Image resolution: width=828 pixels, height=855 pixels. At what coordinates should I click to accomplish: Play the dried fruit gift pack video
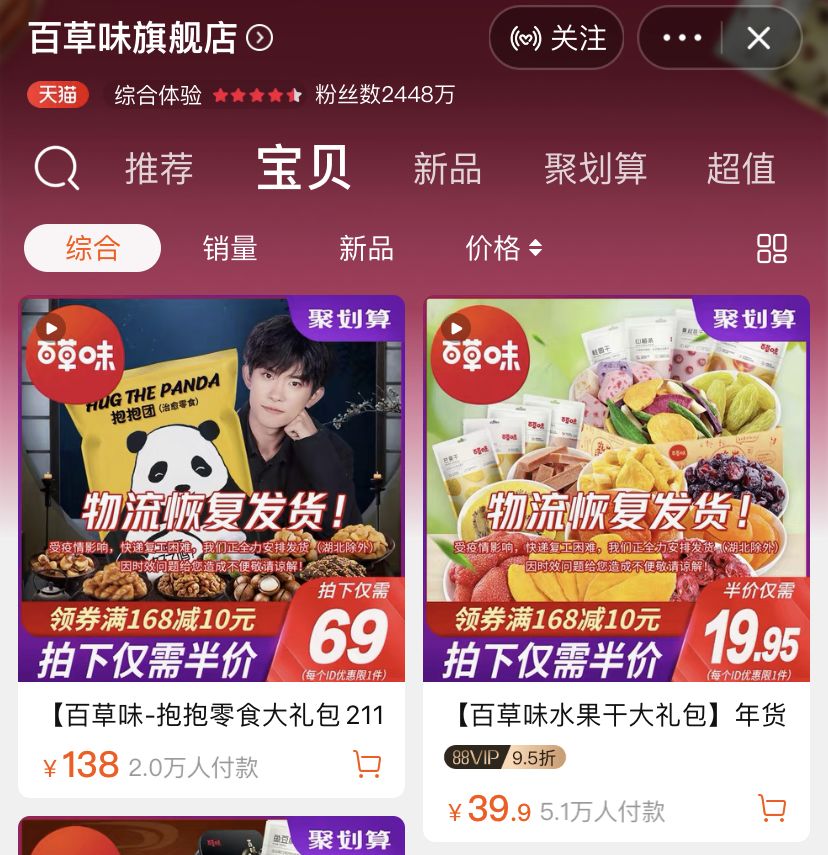458,327
